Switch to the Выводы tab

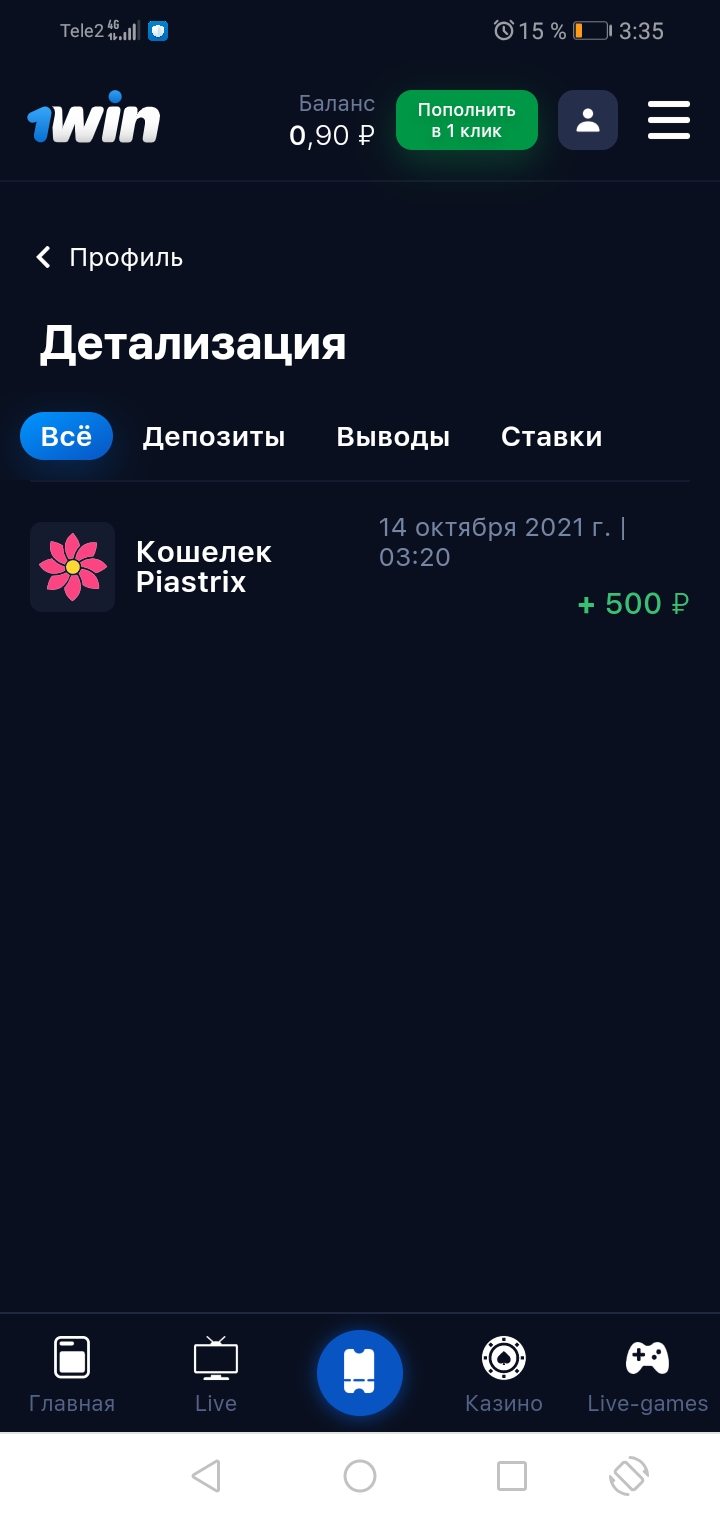pos(393,436)
